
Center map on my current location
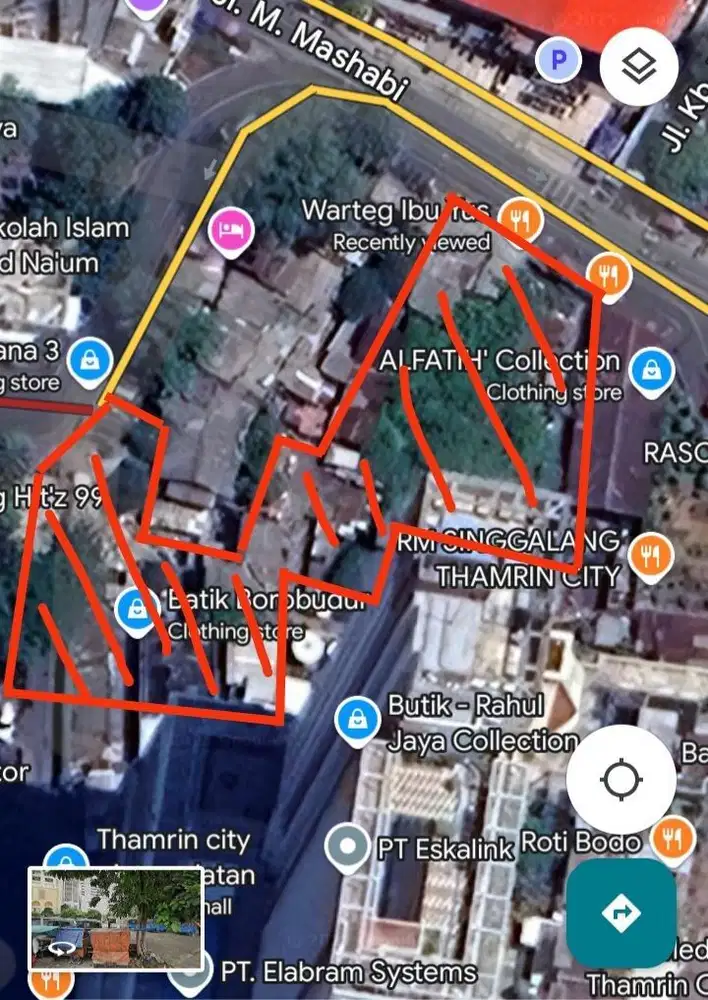(x=620, y=778)
